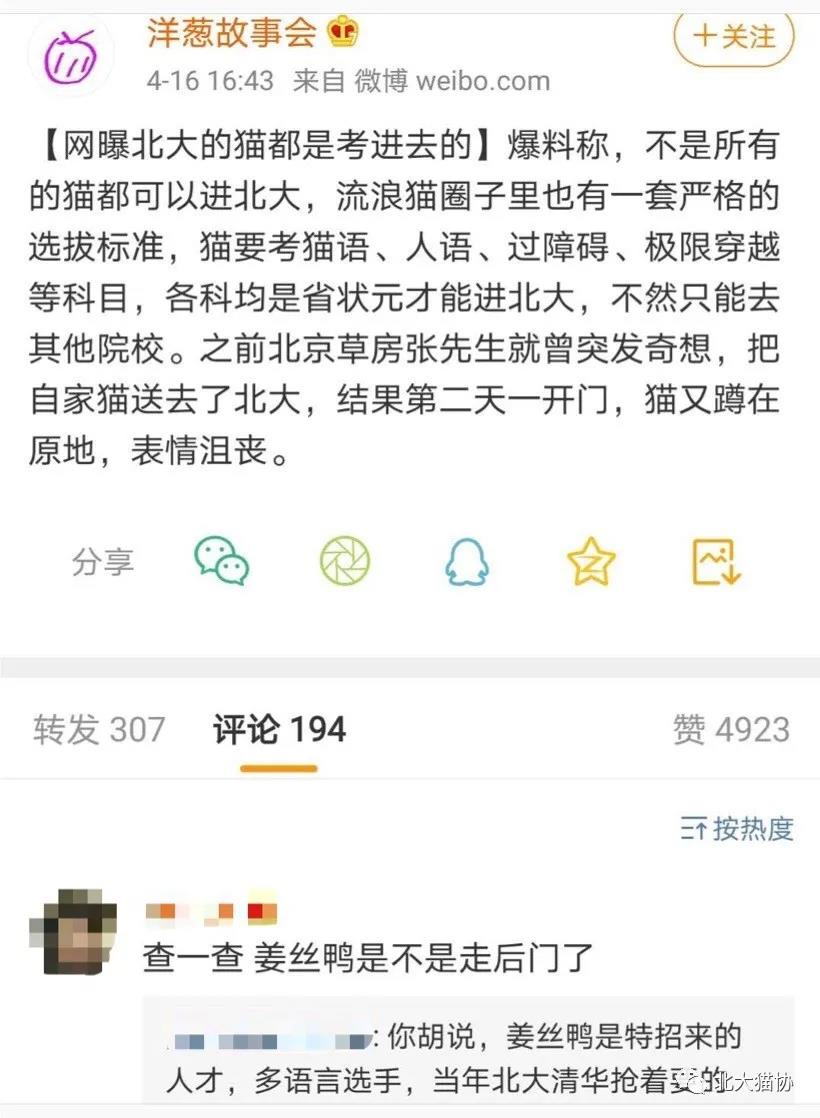Share post to WeChat Moments
The height and width of the screenshot is (1118, 820).
(x=345, y=561)
